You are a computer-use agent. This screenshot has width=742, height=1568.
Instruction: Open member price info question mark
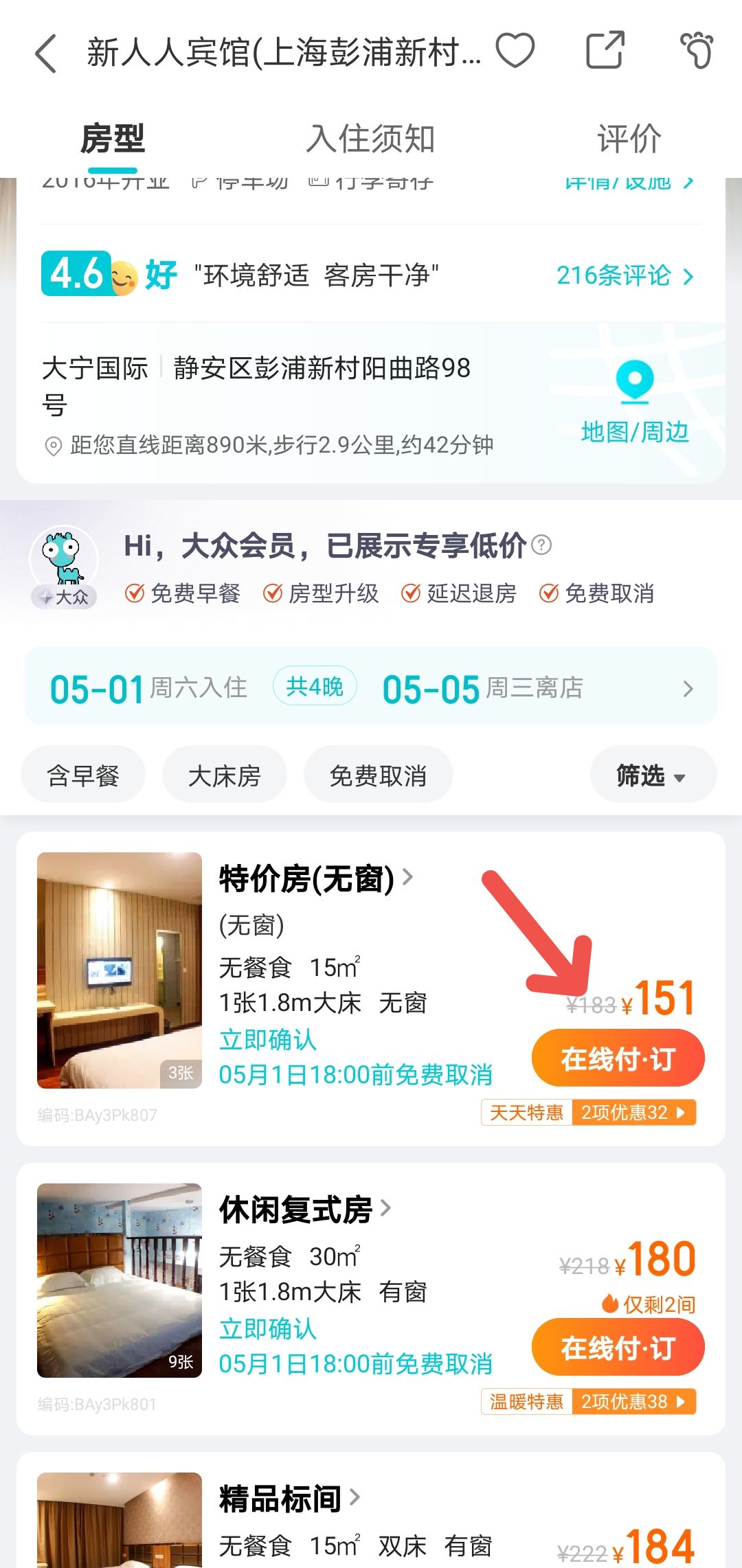542,545
